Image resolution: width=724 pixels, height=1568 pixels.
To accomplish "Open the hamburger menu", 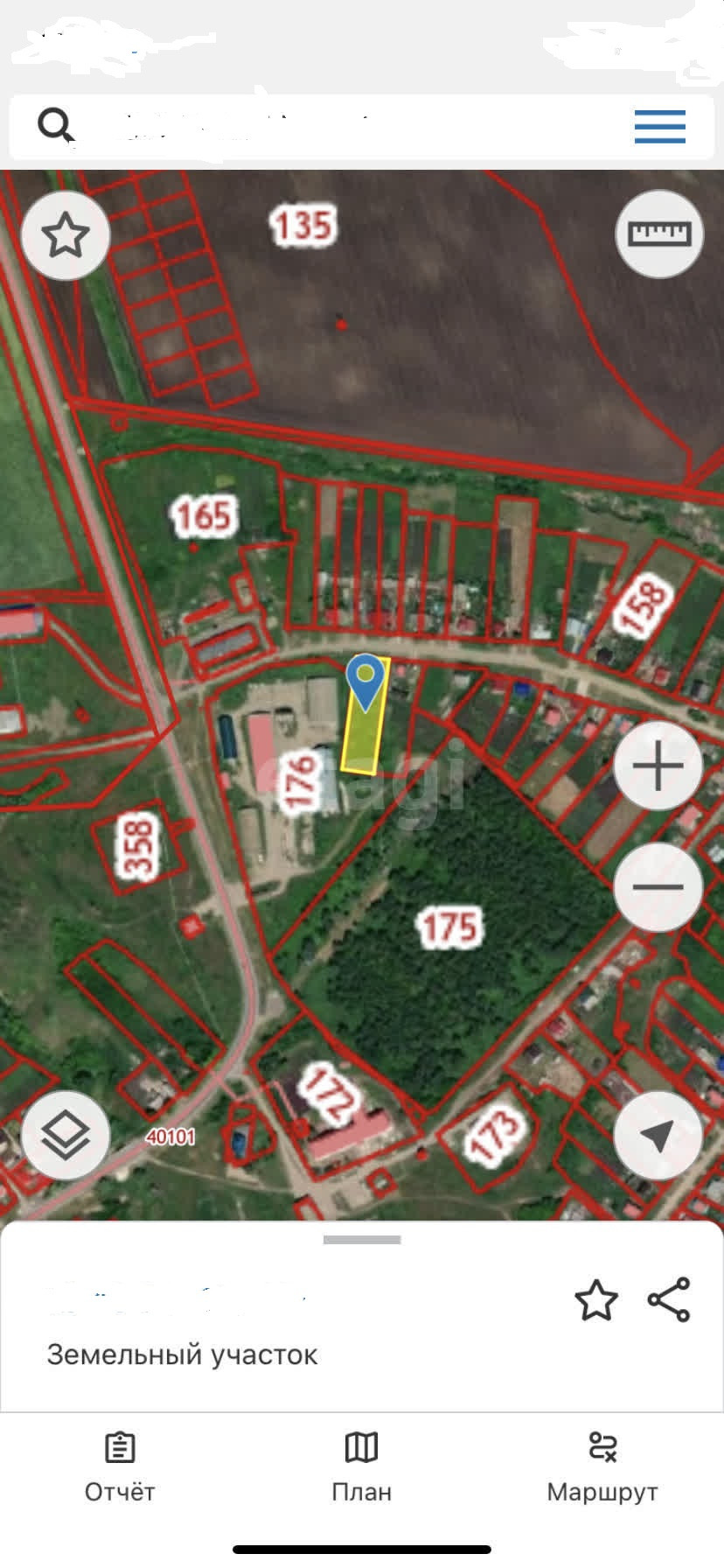I will coord(659,127).
